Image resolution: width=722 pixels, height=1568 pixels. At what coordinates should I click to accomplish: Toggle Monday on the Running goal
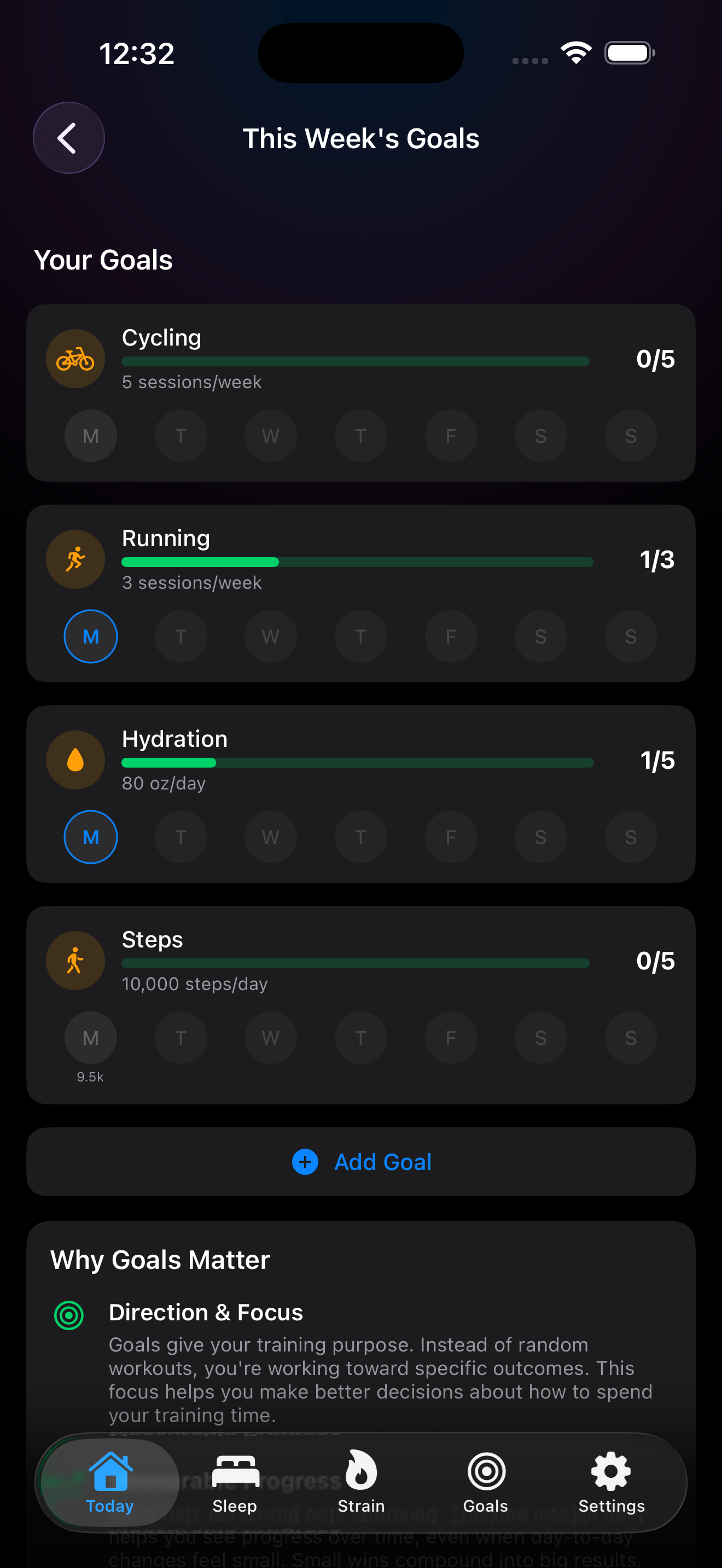91,636
